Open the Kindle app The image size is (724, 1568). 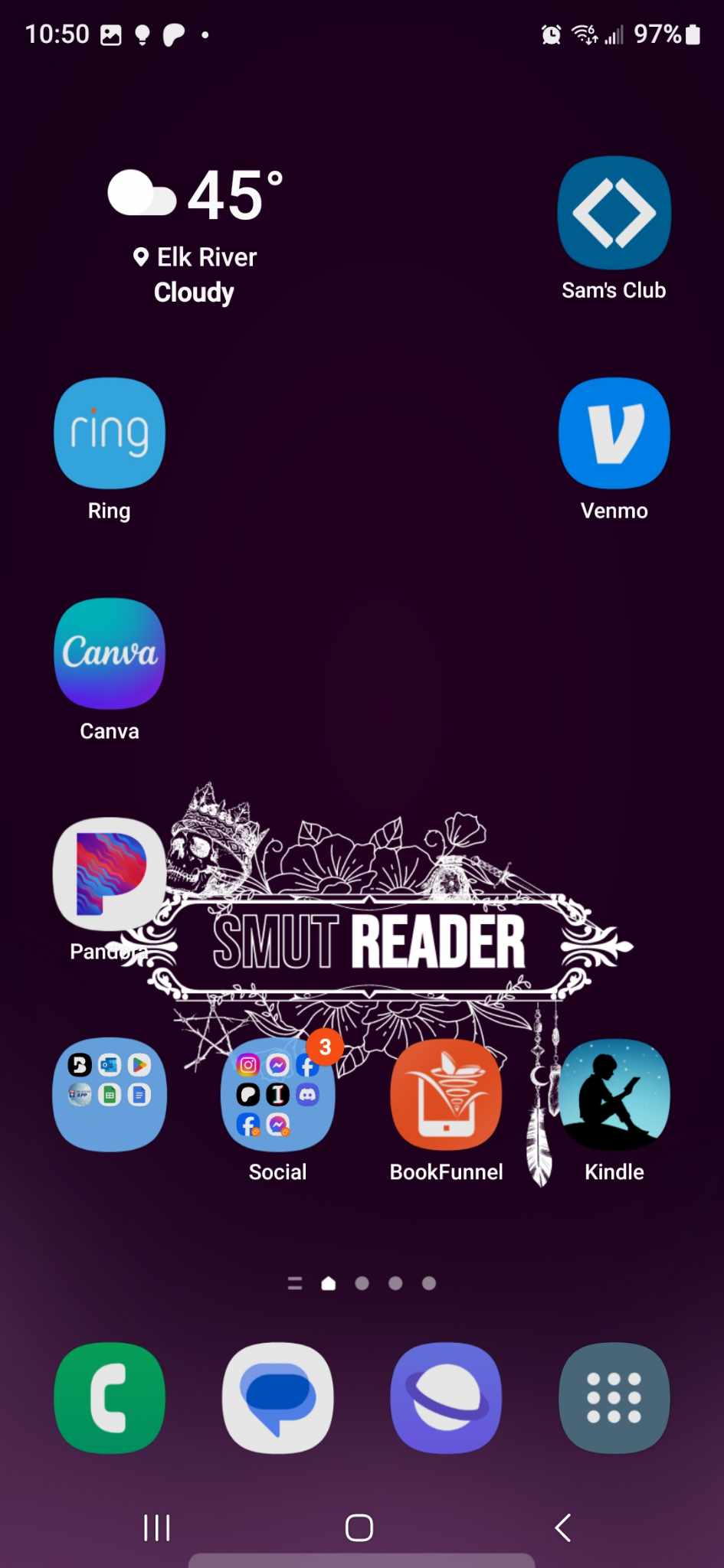(x=614, y=1094)
